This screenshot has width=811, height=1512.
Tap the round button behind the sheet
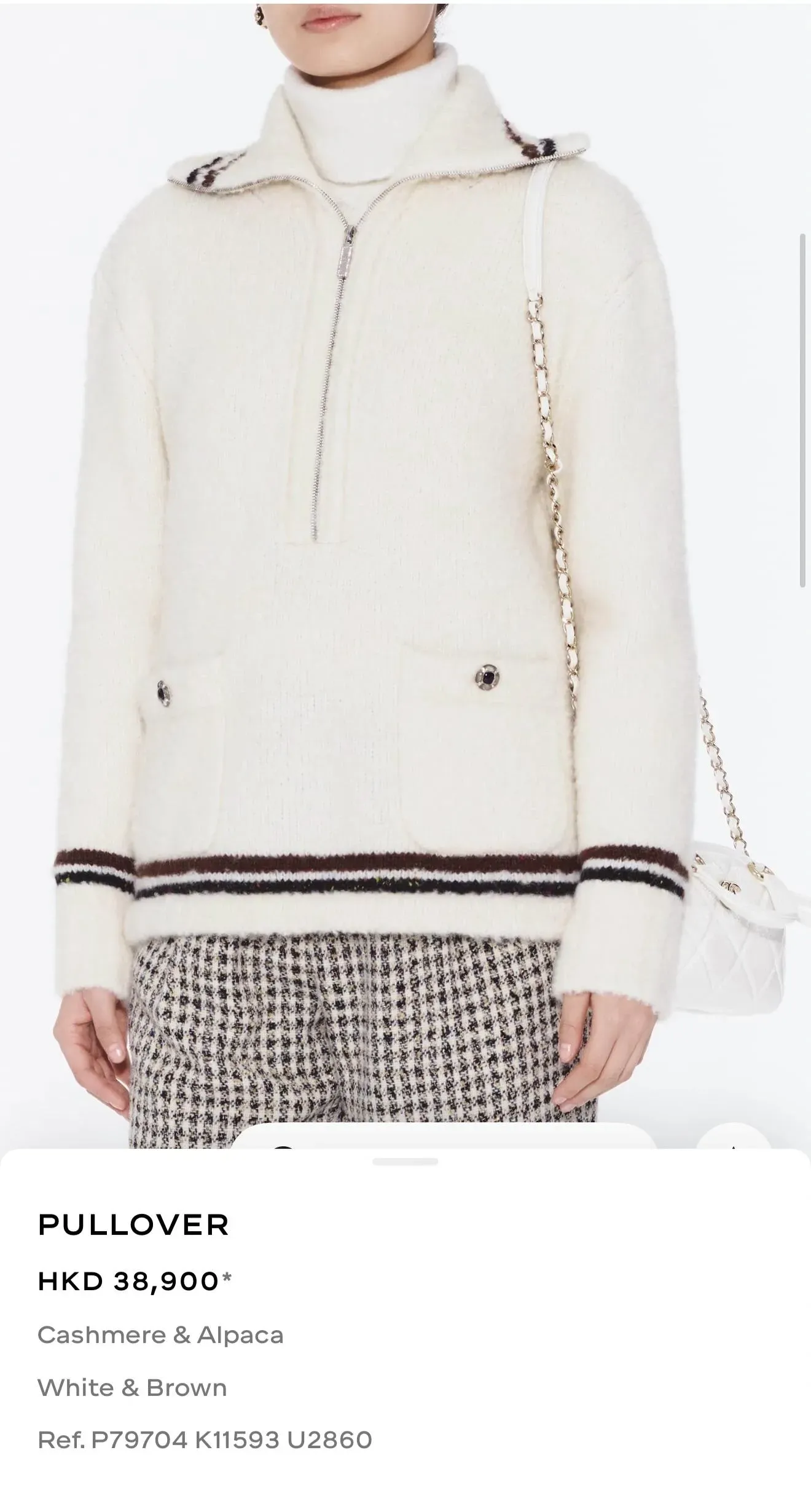coord(734,1139)
